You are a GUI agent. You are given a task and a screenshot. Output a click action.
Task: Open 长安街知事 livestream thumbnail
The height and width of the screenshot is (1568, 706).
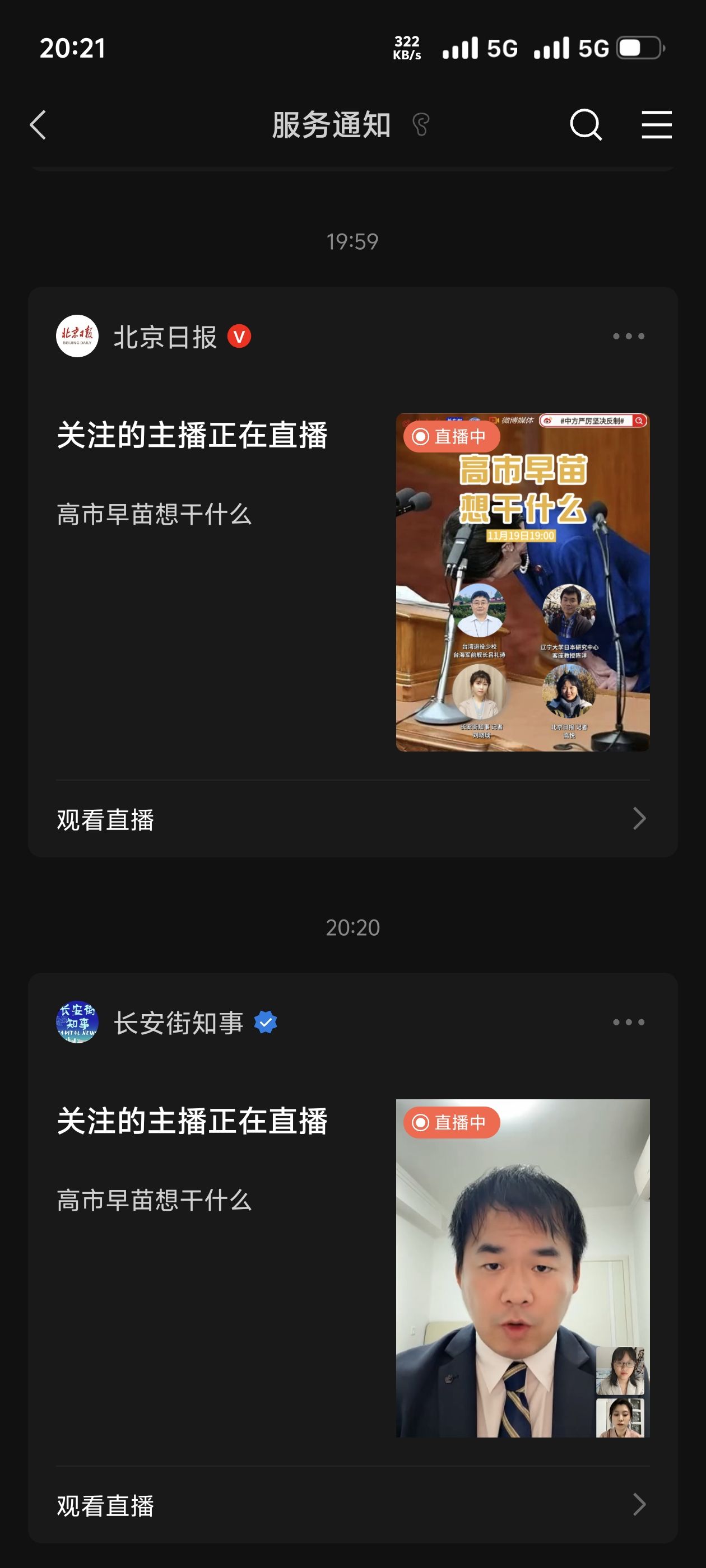point(522,1268)
